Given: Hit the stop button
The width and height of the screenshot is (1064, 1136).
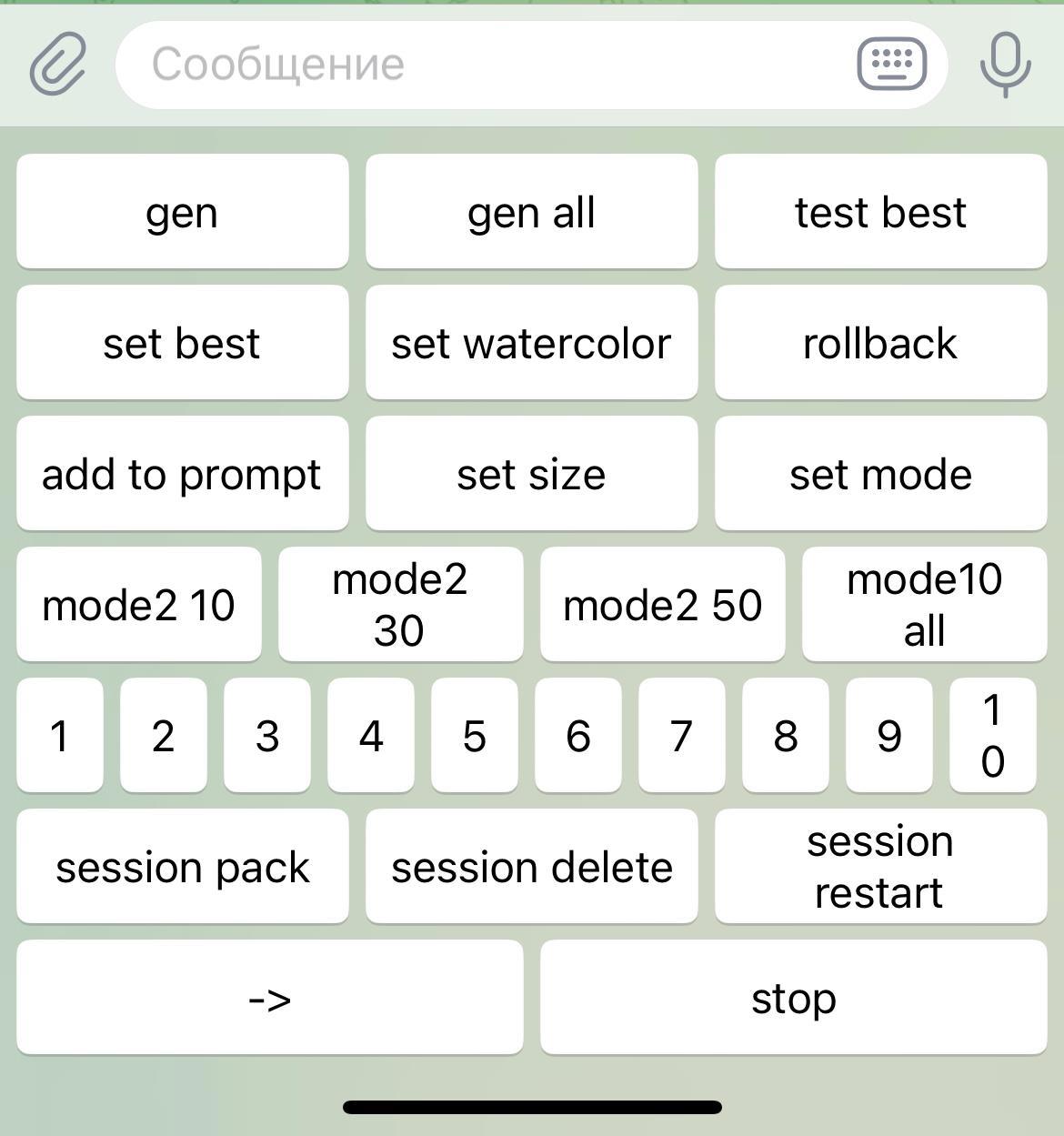Looking at the screenshot, I should click(x=793, y=998).
